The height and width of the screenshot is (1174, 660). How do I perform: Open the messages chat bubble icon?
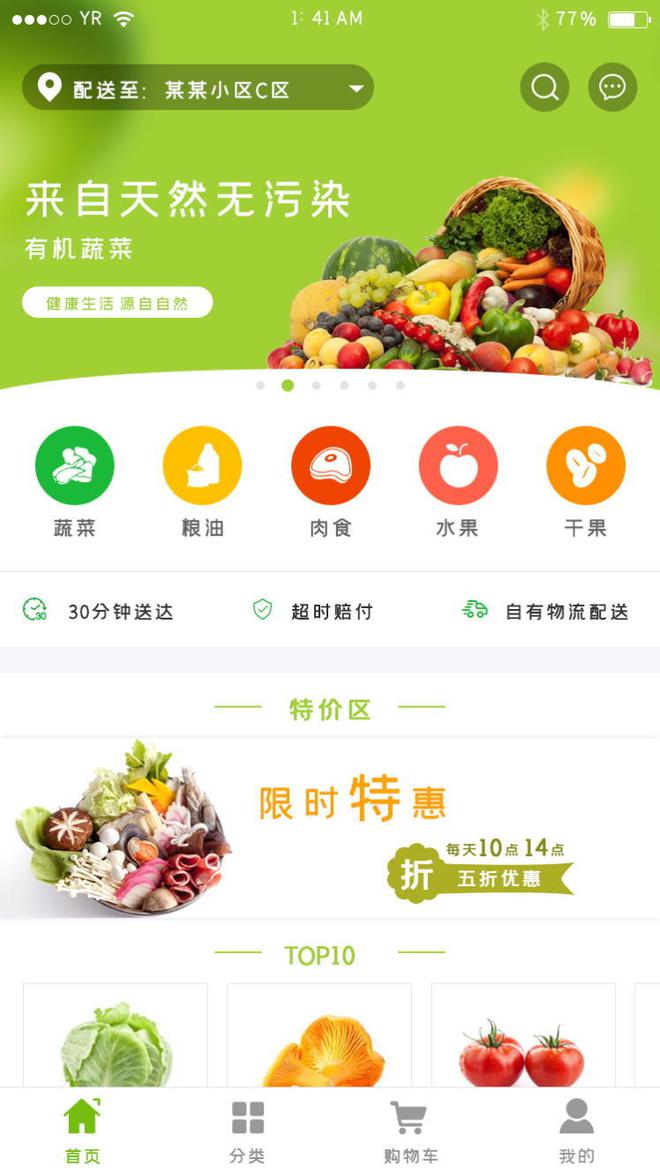[612, 88]
